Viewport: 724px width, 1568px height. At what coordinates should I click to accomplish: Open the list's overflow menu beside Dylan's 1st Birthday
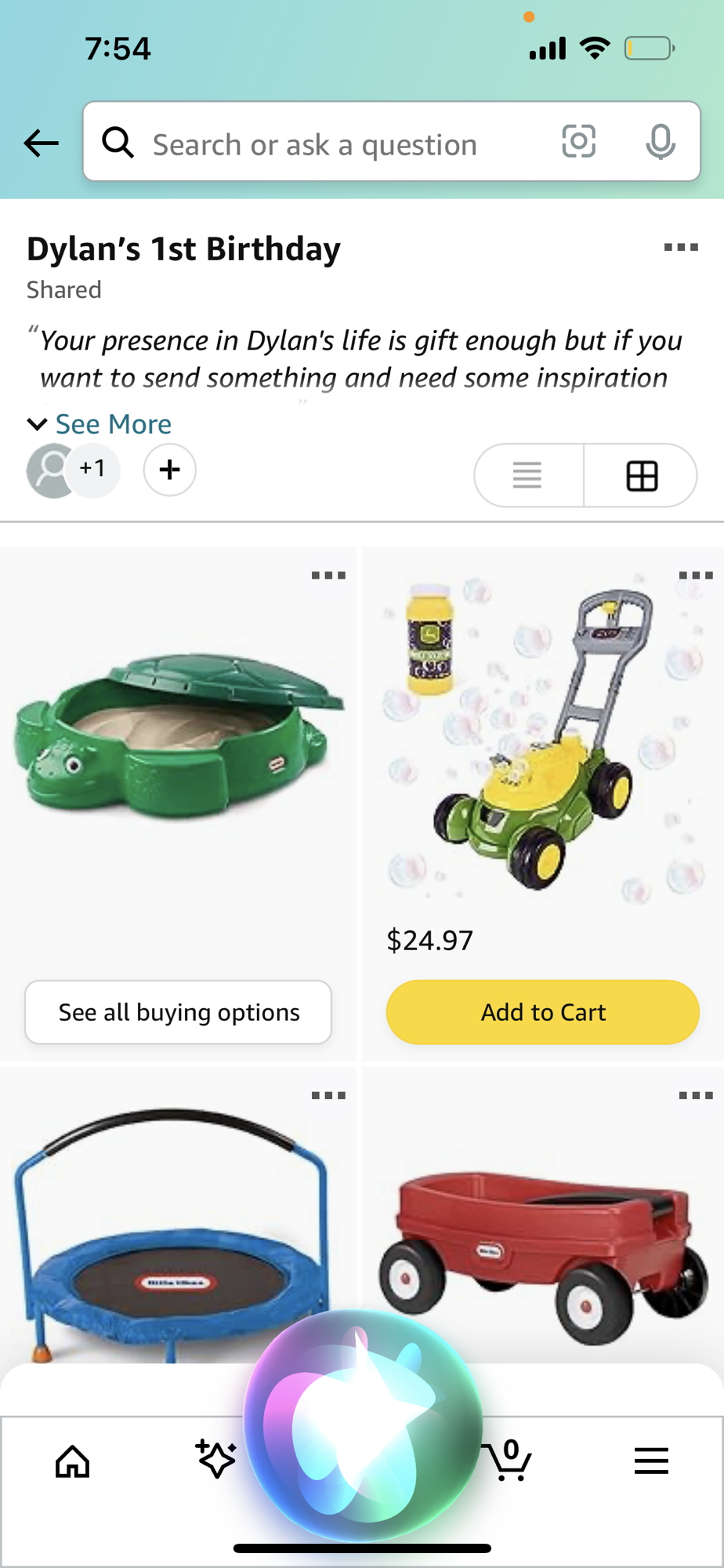[x=681, y=248]
